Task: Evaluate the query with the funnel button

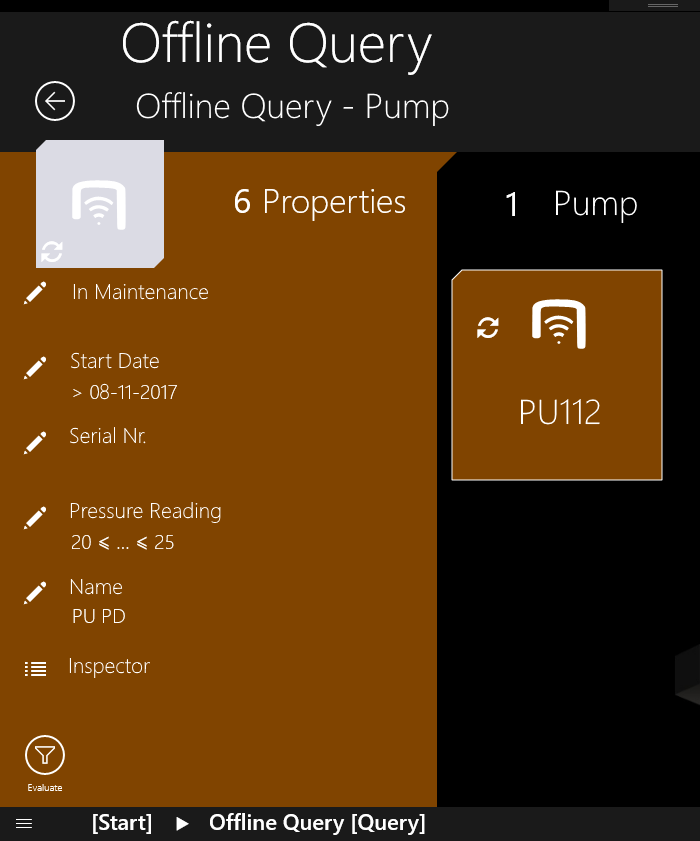Action: (45, 757)
